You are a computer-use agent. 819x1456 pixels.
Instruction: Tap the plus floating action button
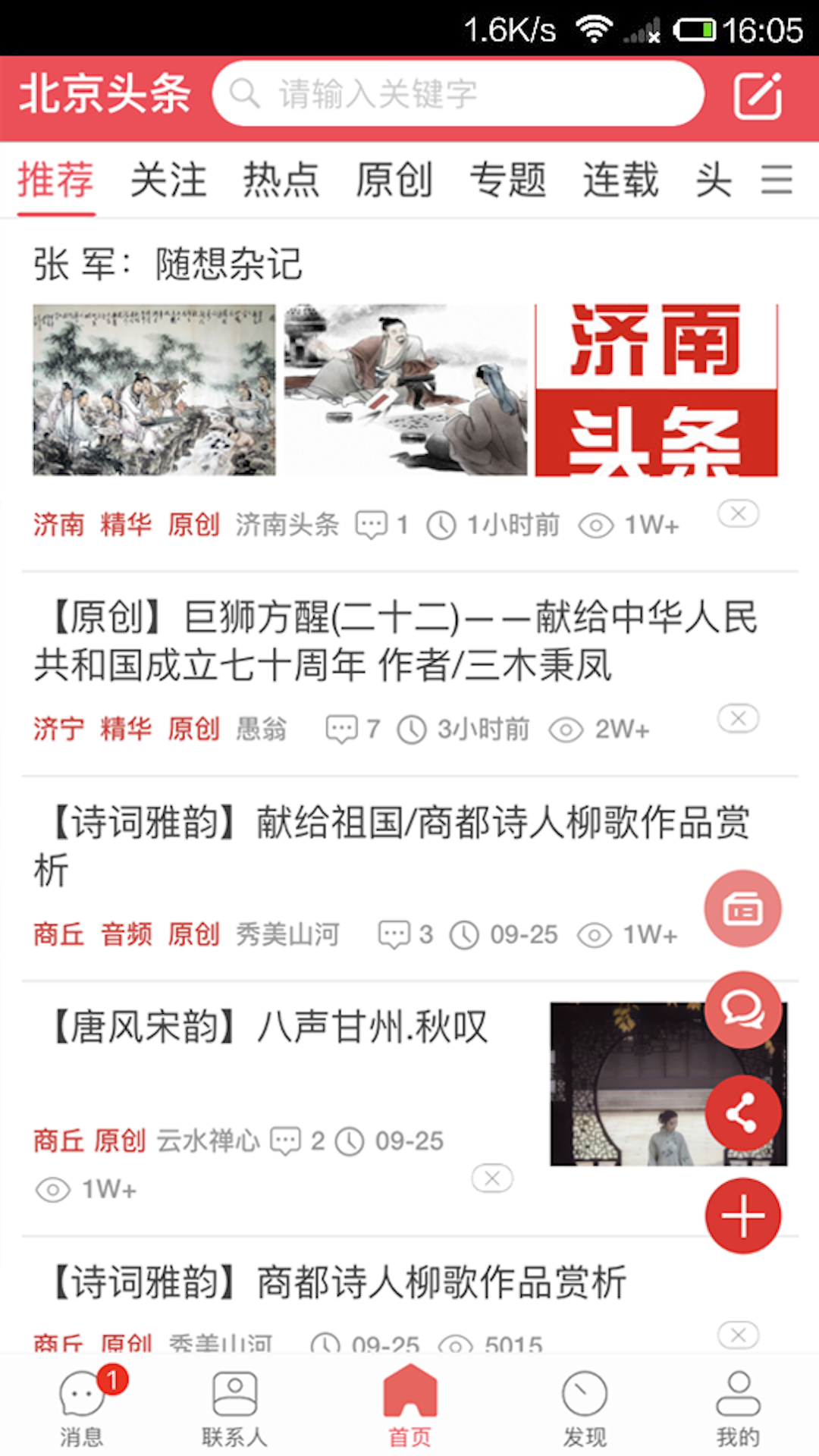pos(742,1216)
